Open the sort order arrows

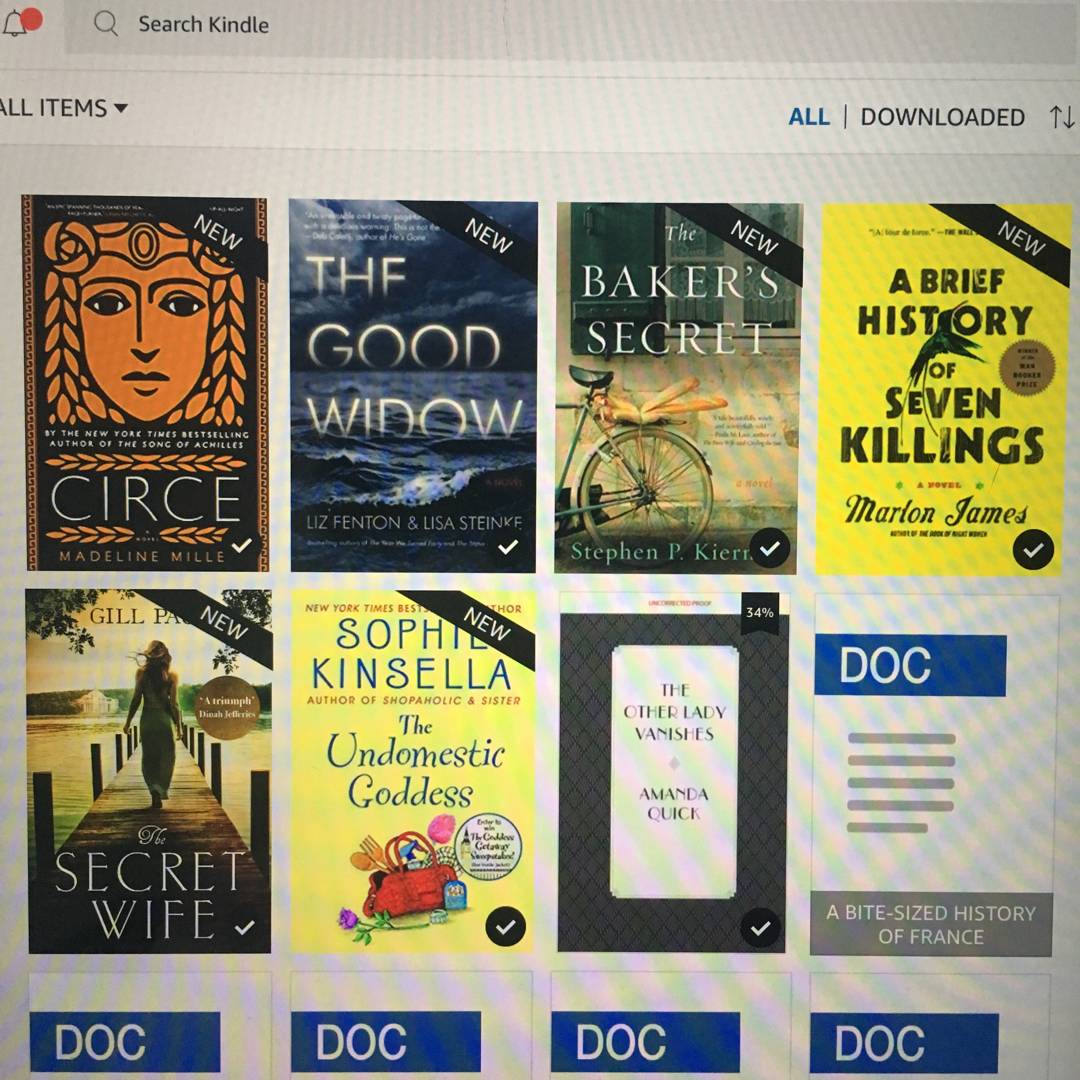(1062, 117)
